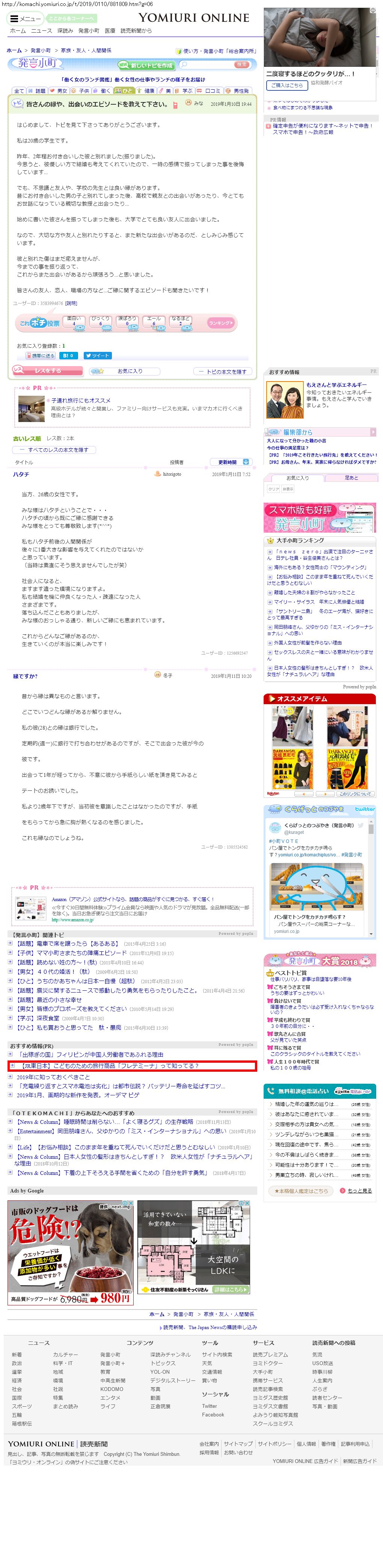This screenshot has height=1568, width=383.
Task: Switch to the 健康 category tab
Action: (x=146, y=91)
